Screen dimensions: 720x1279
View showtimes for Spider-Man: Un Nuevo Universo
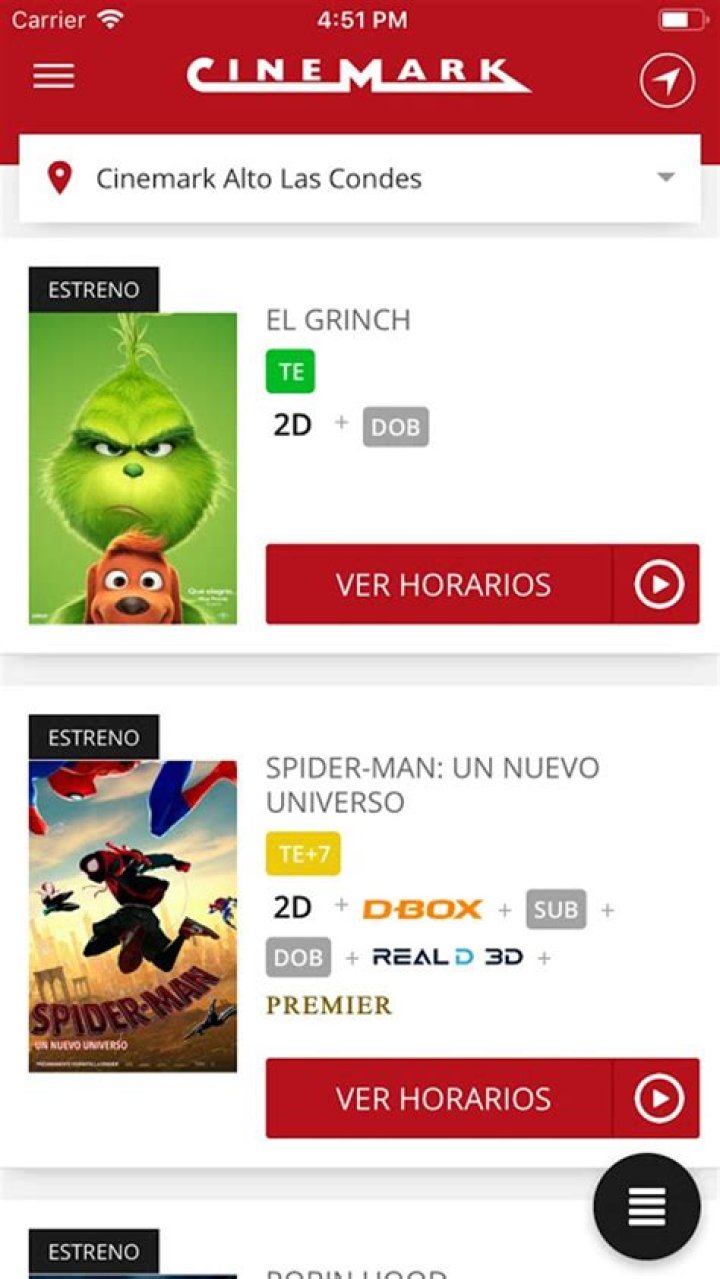(440, 1099)
